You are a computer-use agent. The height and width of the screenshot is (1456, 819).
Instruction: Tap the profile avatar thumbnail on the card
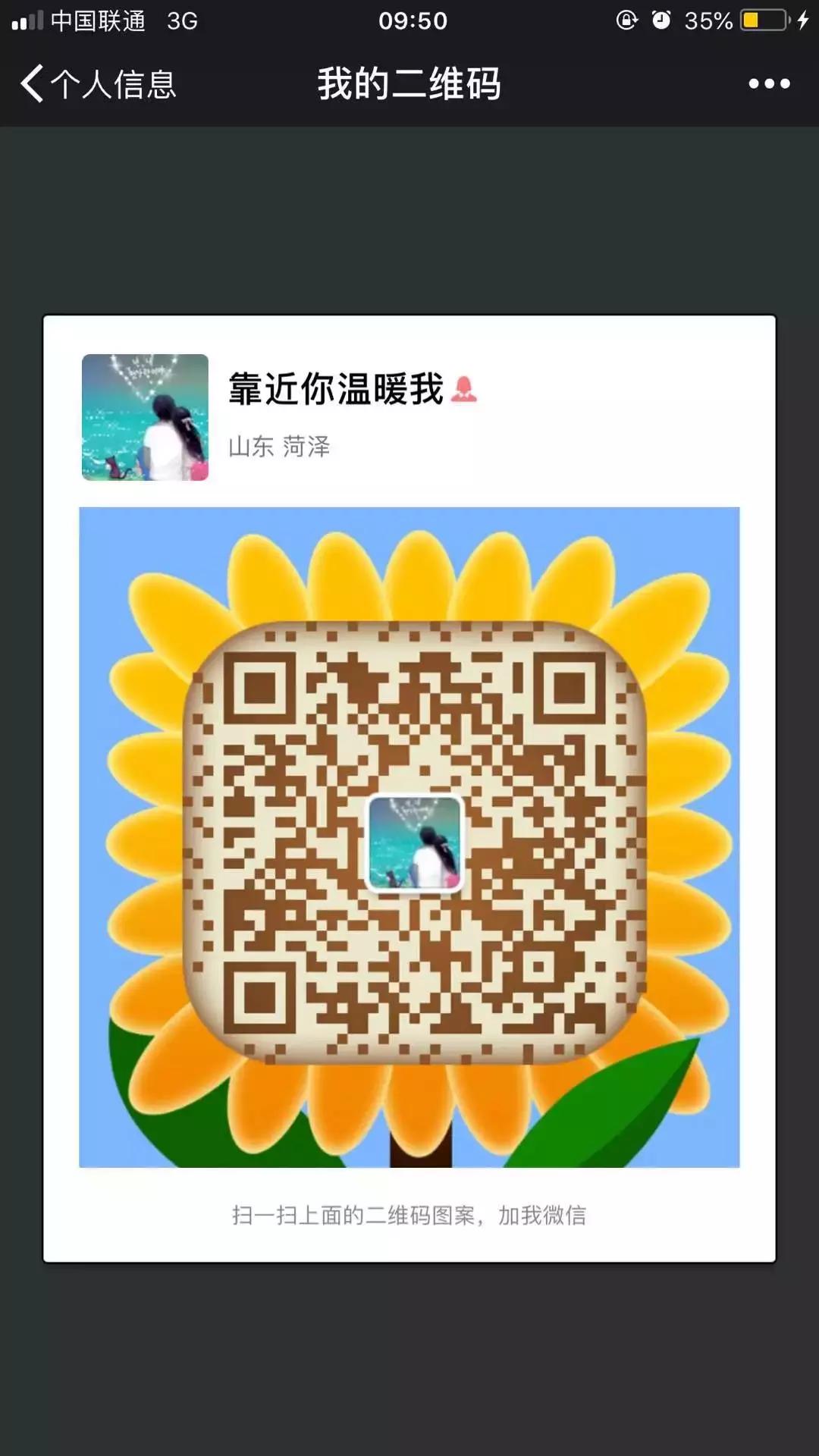(x=145, y=417)
